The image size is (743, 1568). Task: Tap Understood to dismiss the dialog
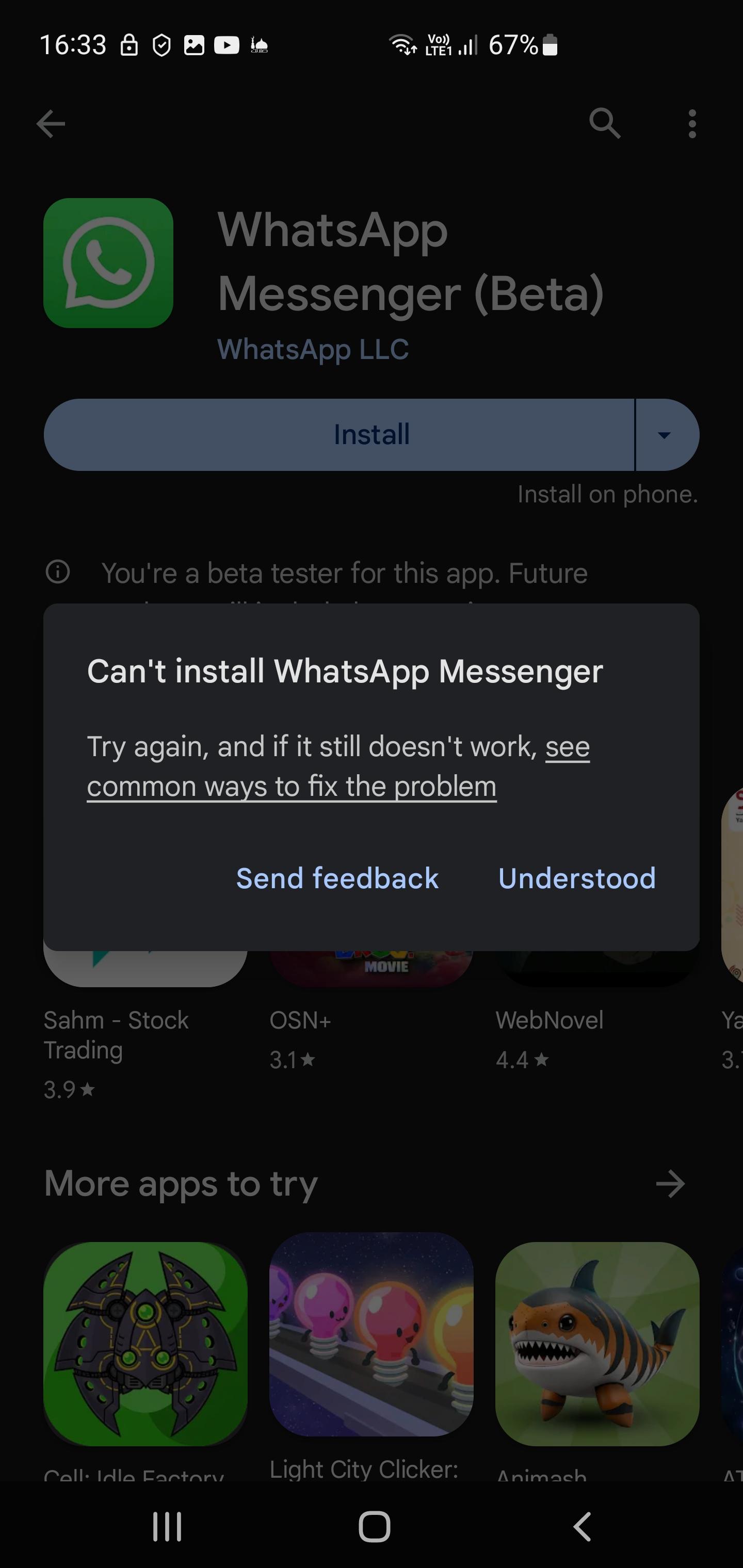(x=576, y=878)
